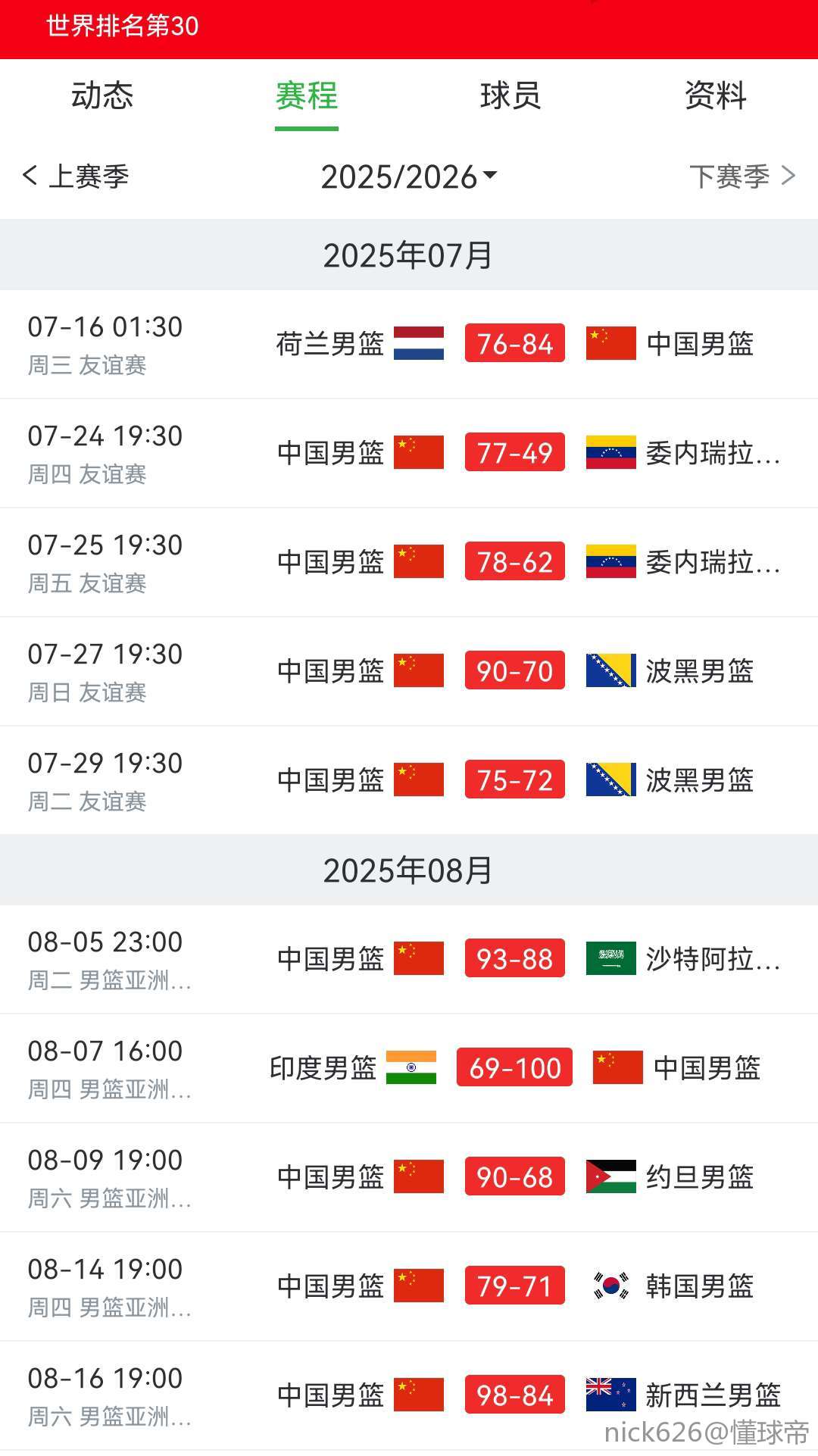Screen dimensions: 818x1456
Task: Open the 荷兰男篮 vs 中国男篮 76-84 match
Action: point(409,345)
